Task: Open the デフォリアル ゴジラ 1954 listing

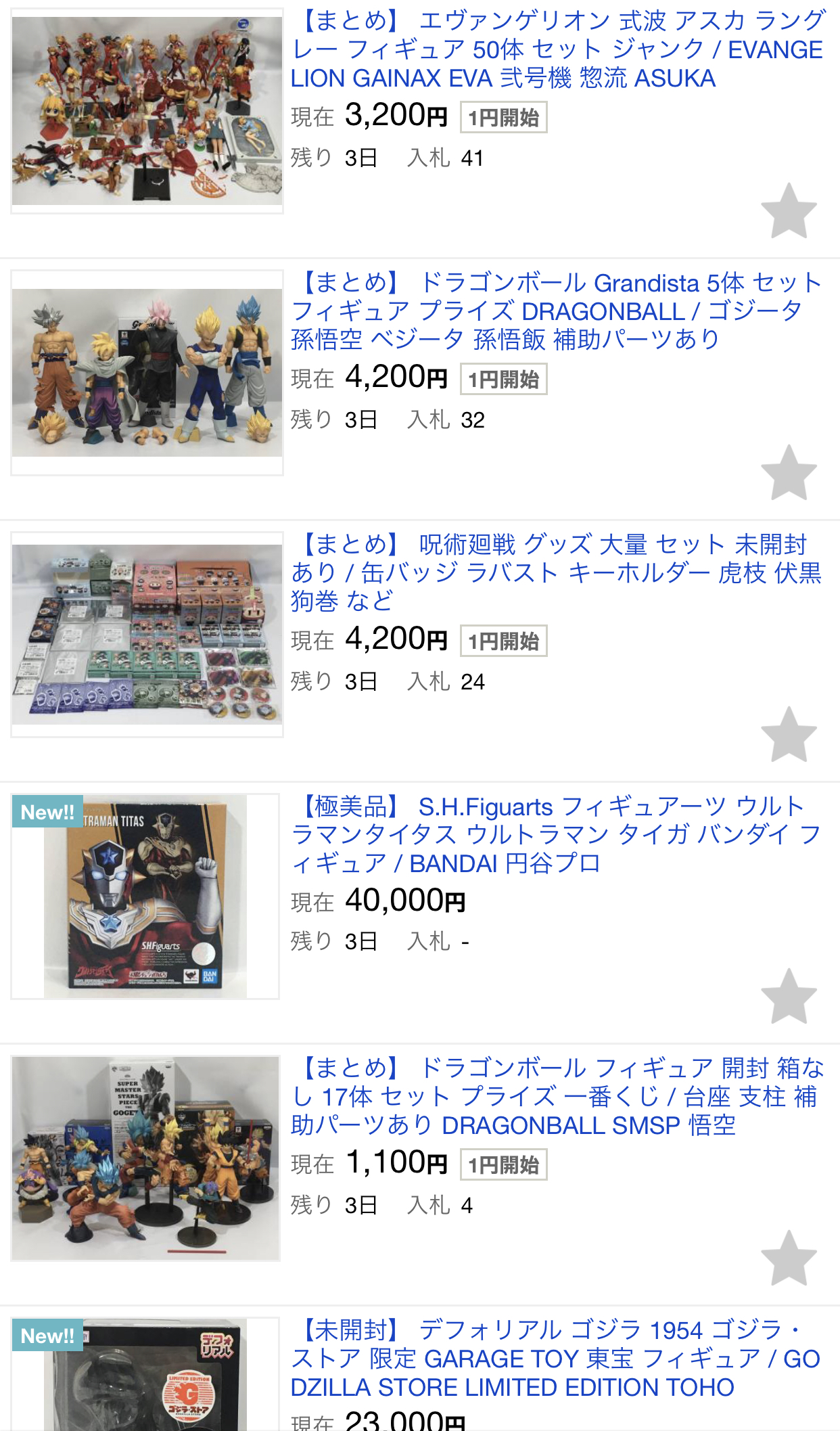Action: pos(557,1359)
